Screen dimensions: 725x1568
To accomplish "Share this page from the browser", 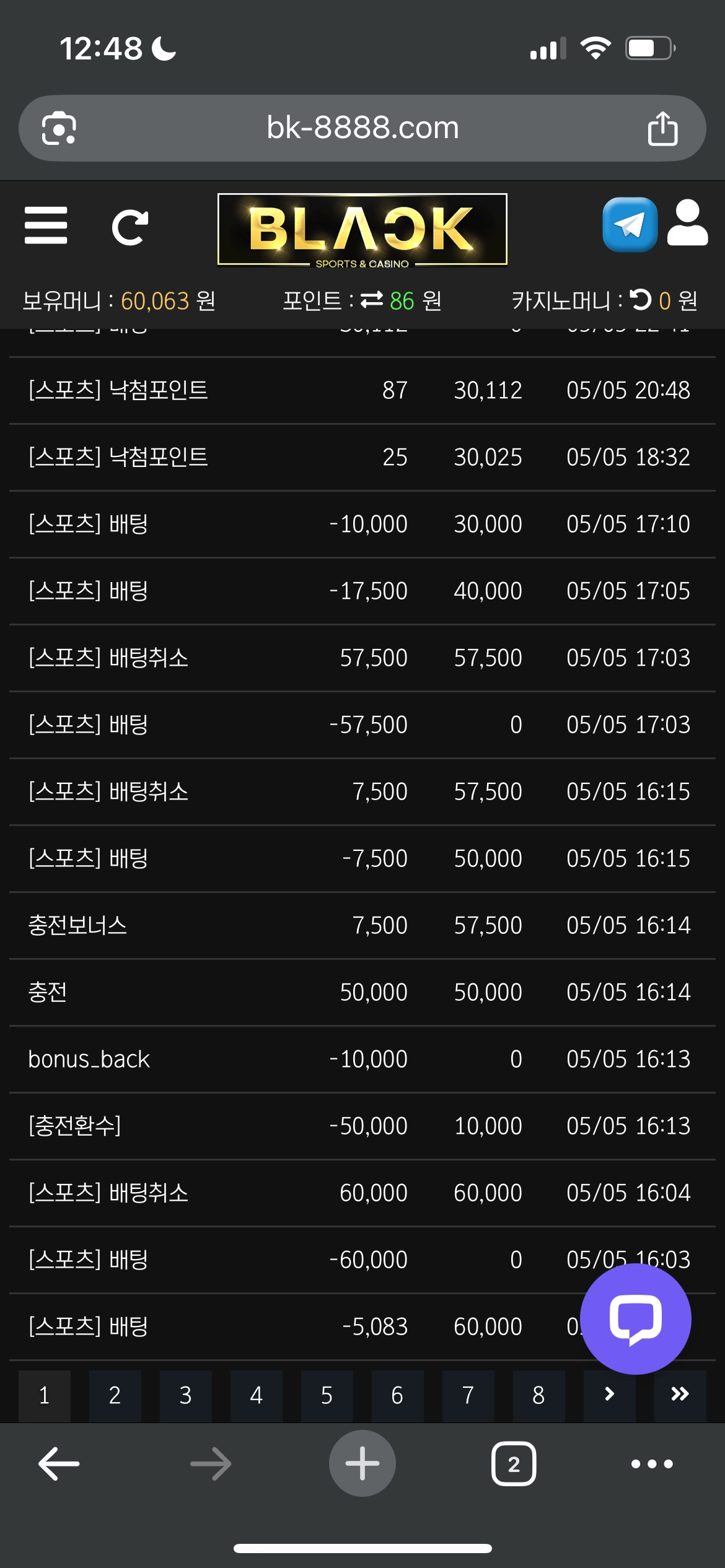I will tap(662, 128).
